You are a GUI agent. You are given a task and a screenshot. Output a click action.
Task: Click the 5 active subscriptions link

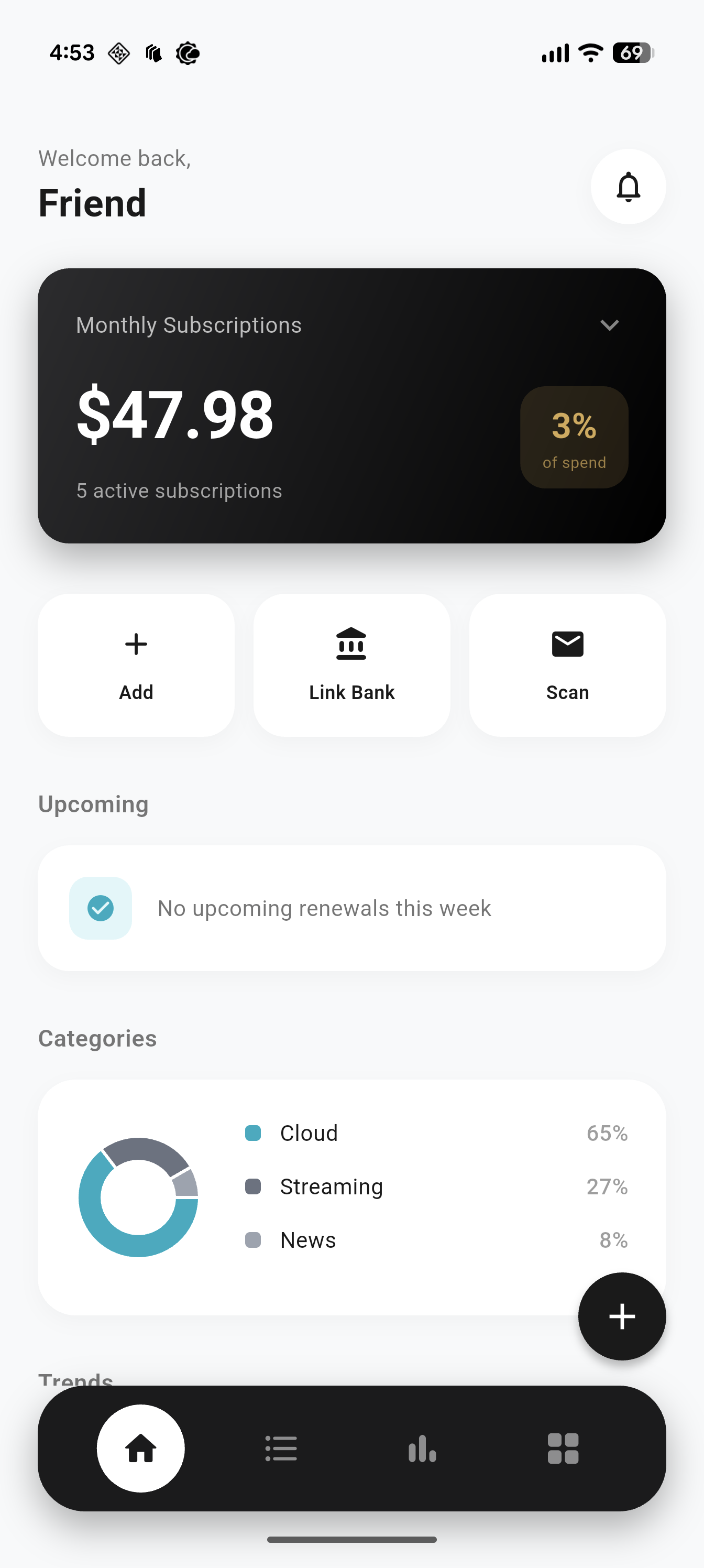point(178,490)
